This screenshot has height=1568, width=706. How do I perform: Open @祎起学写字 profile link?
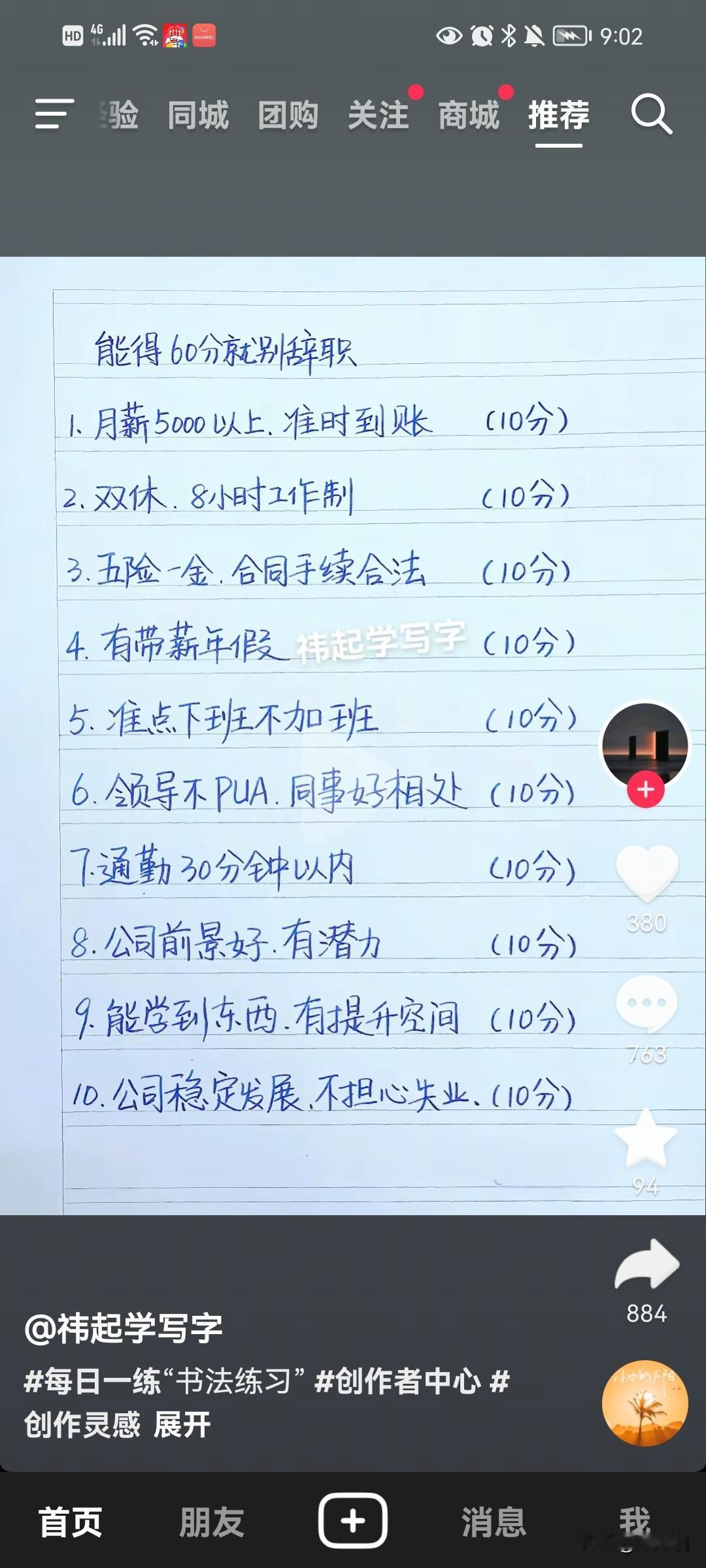coord(124,1328)
